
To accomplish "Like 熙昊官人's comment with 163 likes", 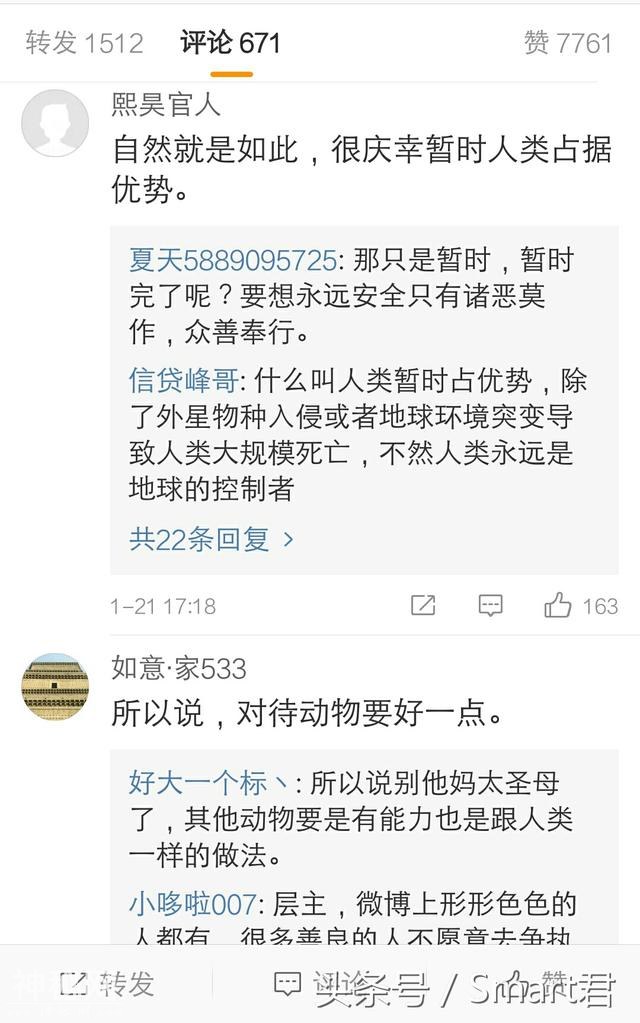I will [581, 605].
